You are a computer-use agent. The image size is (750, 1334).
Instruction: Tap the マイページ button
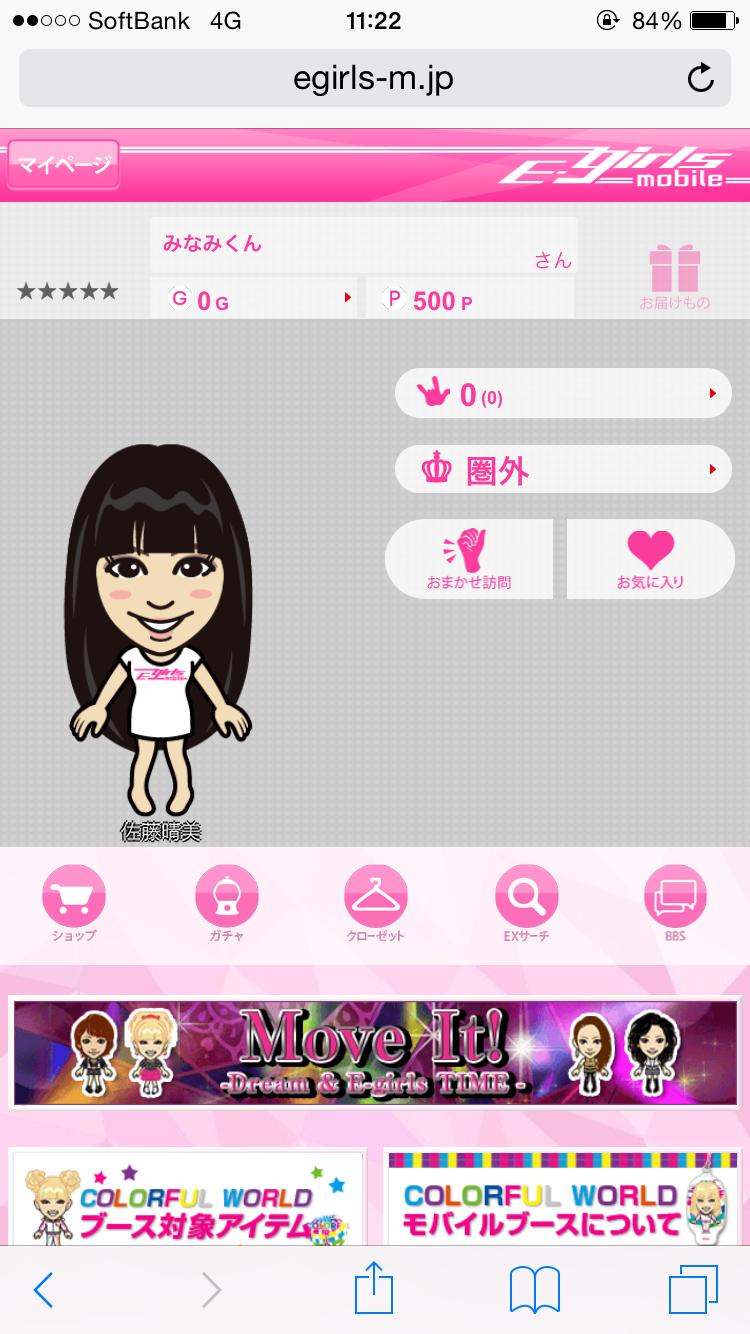point(63,164)
